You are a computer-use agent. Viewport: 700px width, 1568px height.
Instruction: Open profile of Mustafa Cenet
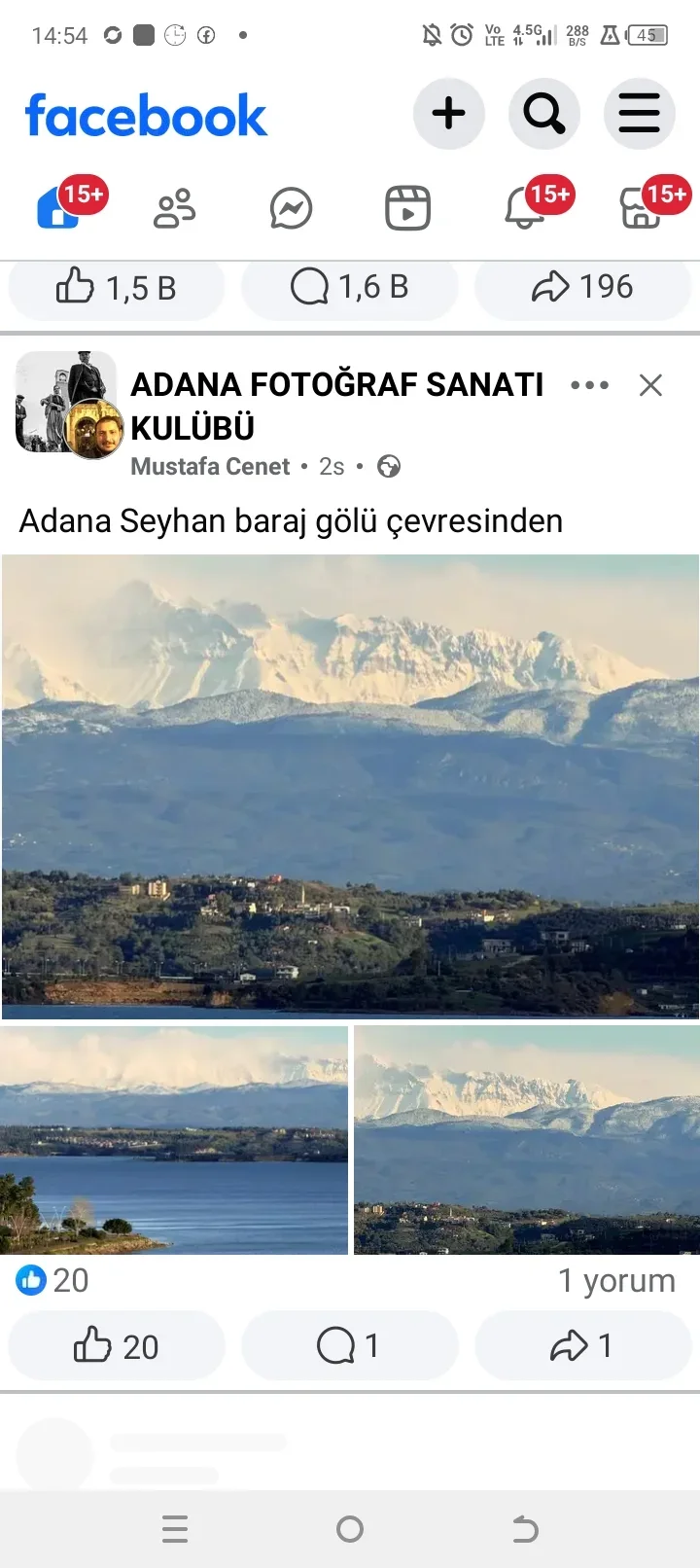click(209, 466)
